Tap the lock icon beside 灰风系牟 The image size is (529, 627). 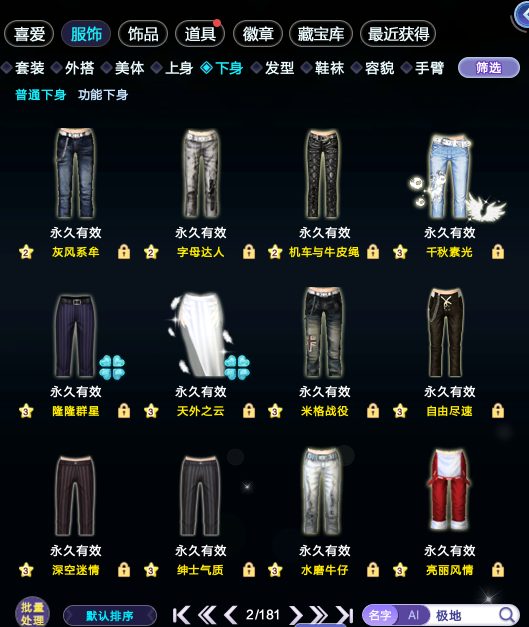pos(124,252)
